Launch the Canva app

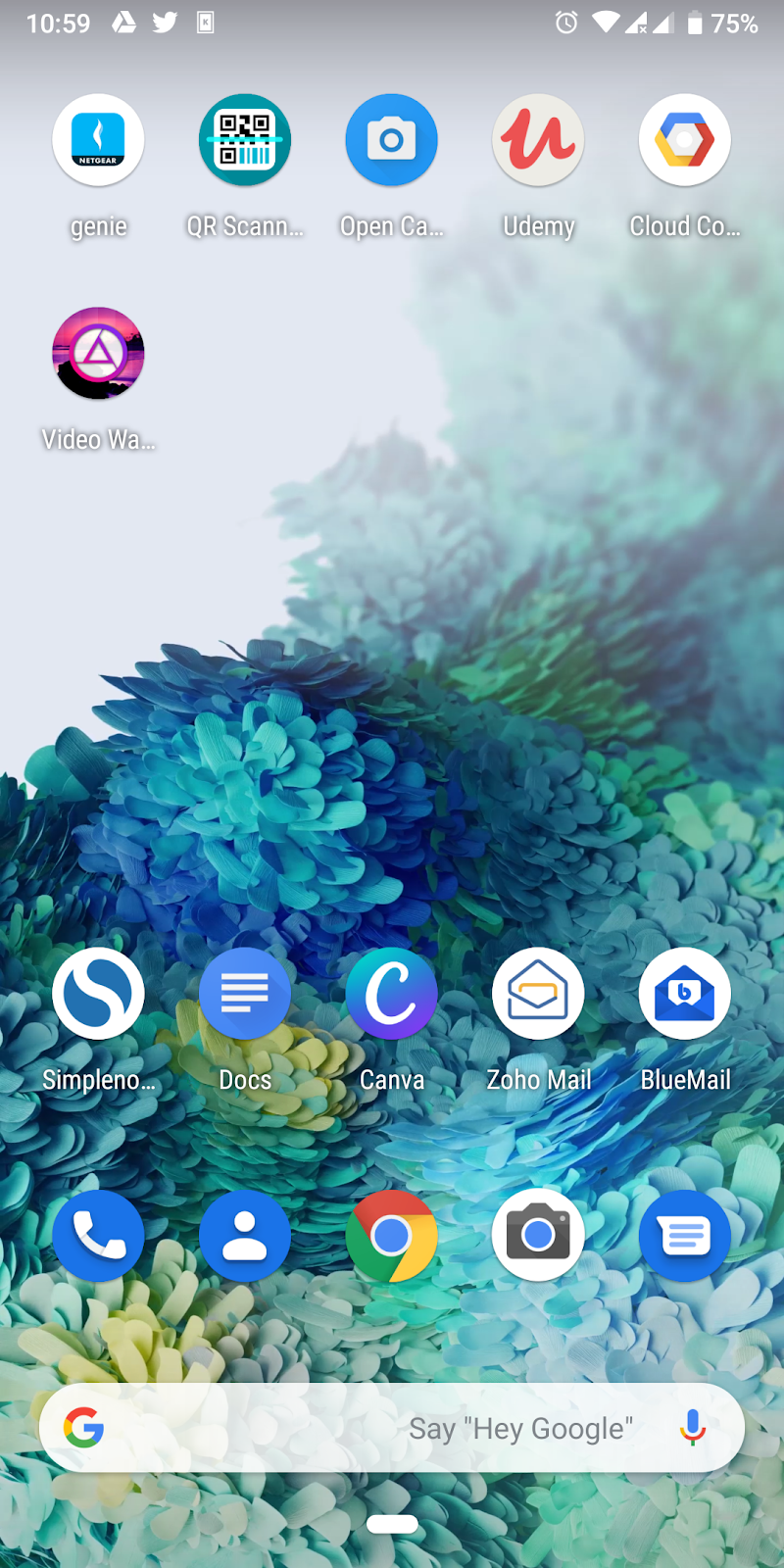coord(391,994)
